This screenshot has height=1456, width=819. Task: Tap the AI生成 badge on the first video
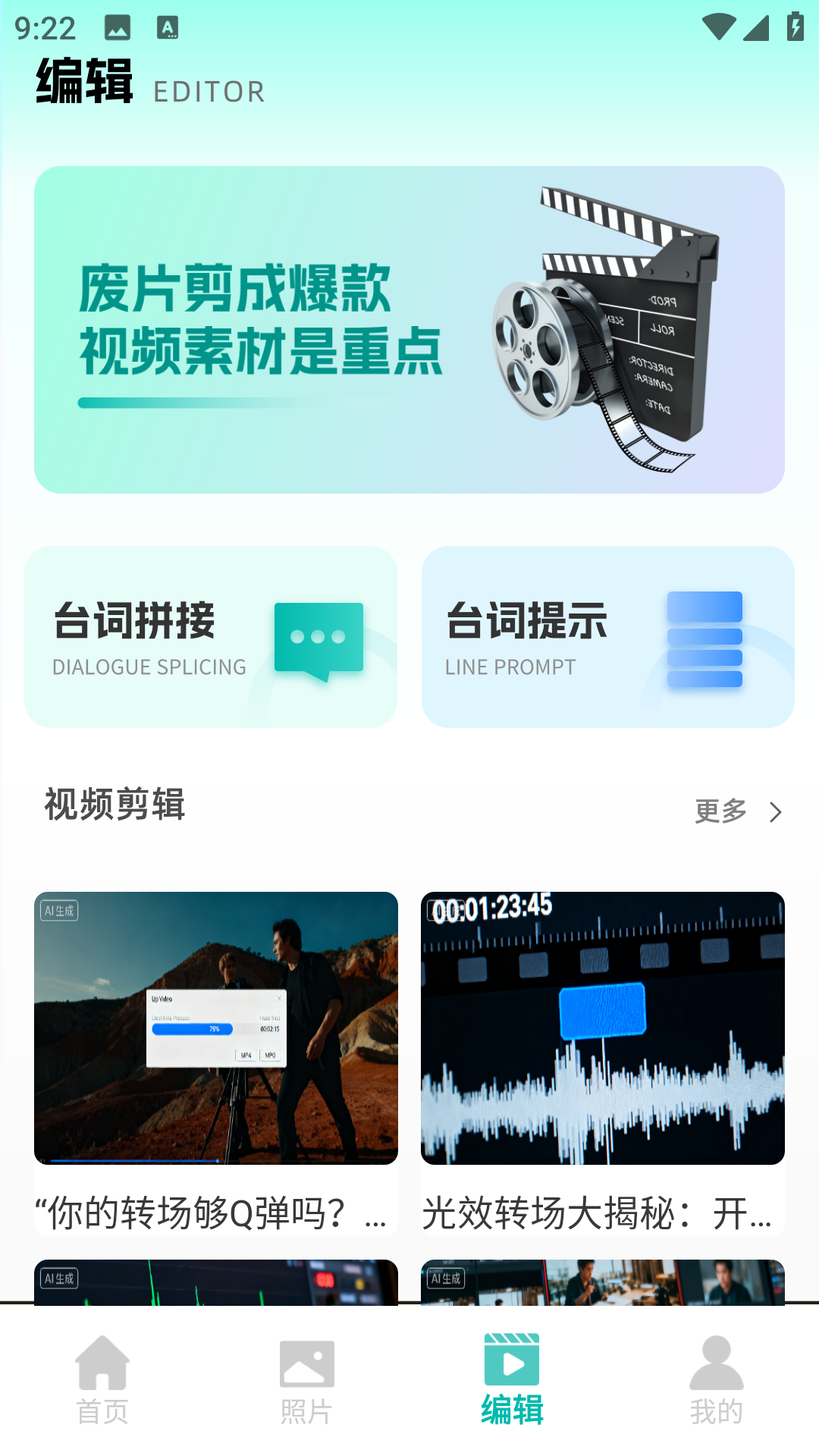(60, 909)
